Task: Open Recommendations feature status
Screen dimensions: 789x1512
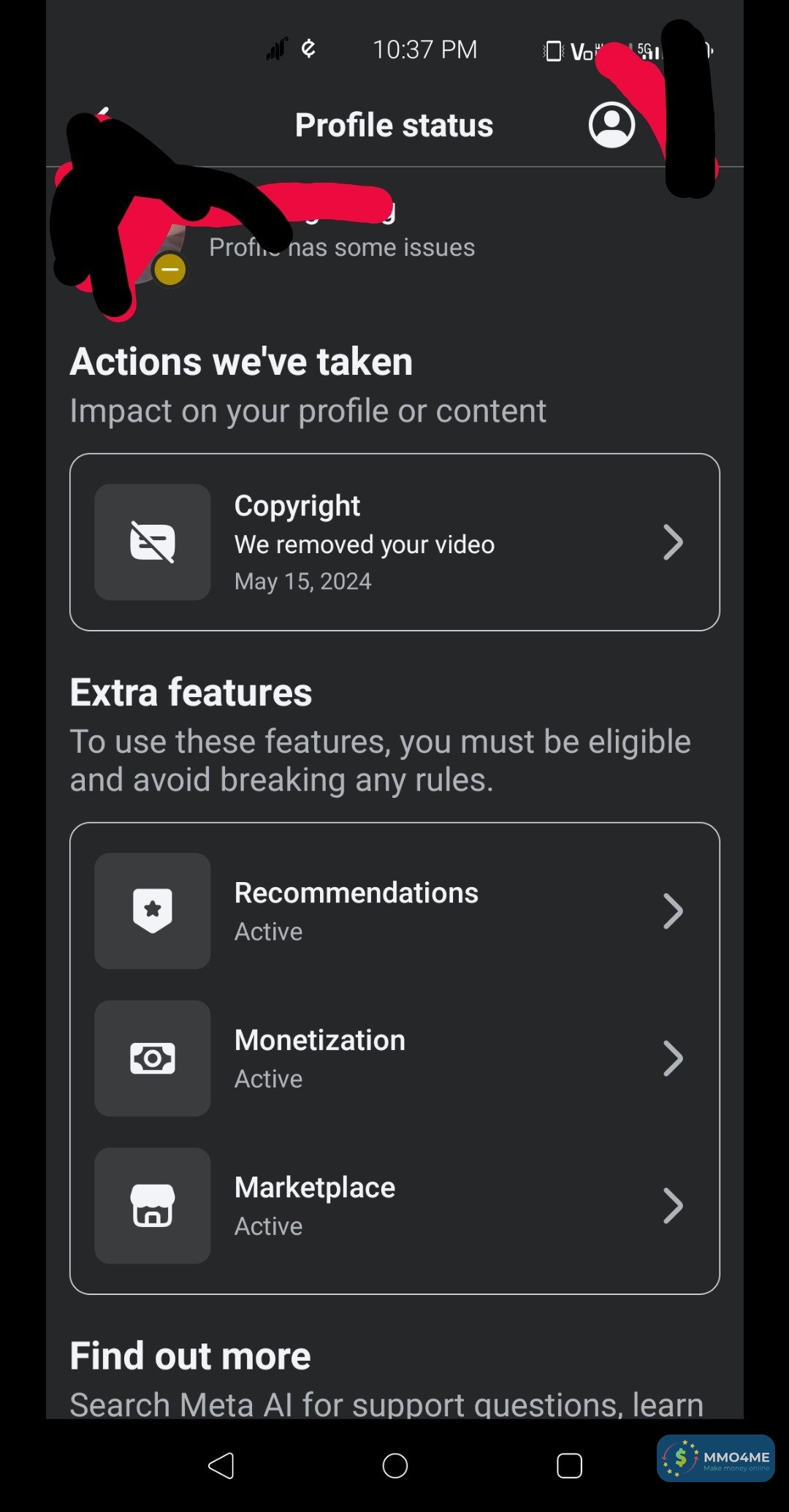Action: (394, 911)
